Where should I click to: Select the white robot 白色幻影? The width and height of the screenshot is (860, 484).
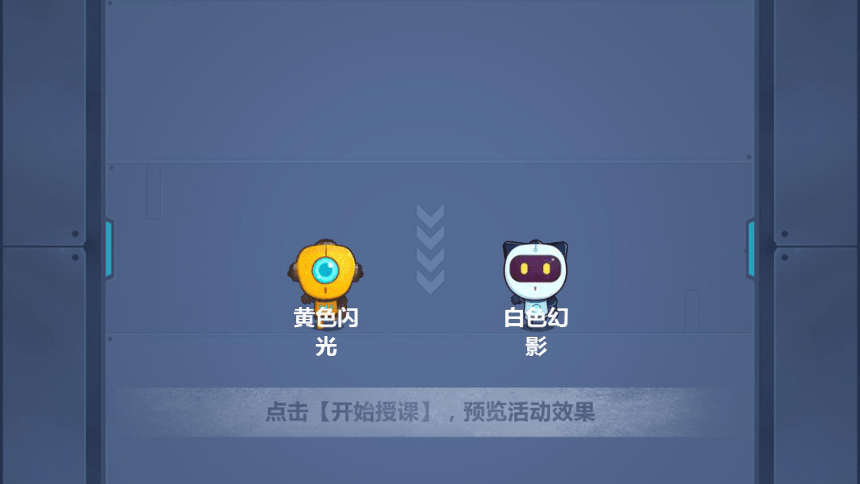[535, 274]
